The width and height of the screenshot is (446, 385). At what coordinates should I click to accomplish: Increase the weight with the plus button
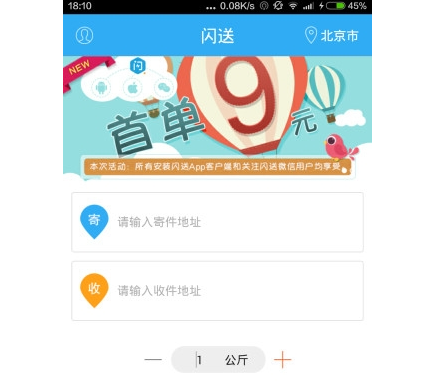point(283,360)
